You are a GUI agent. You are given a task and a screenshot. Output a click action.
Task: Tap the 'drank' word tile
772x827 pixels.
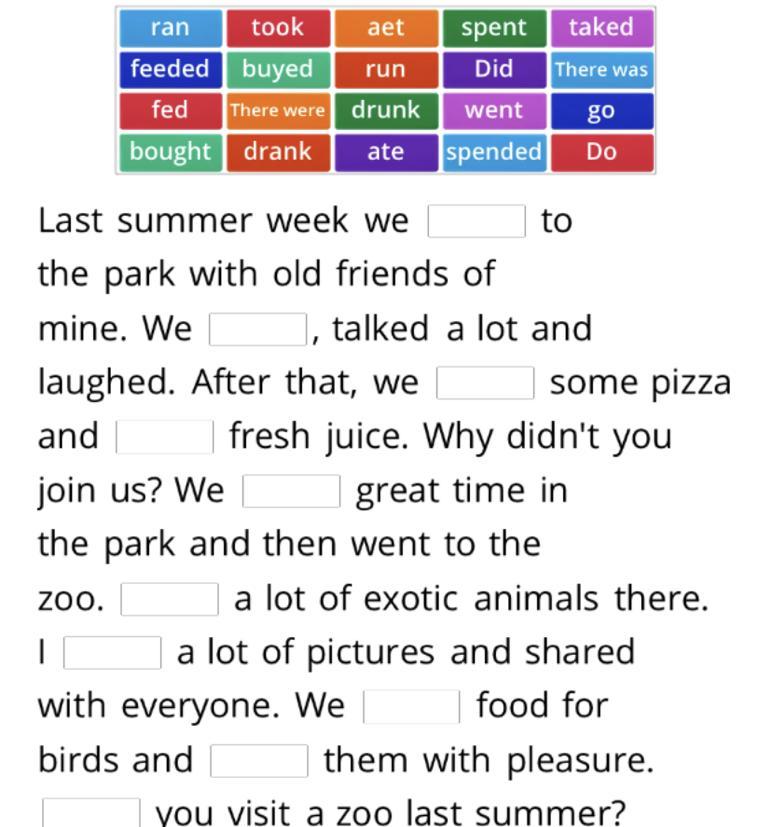(278, 152)
